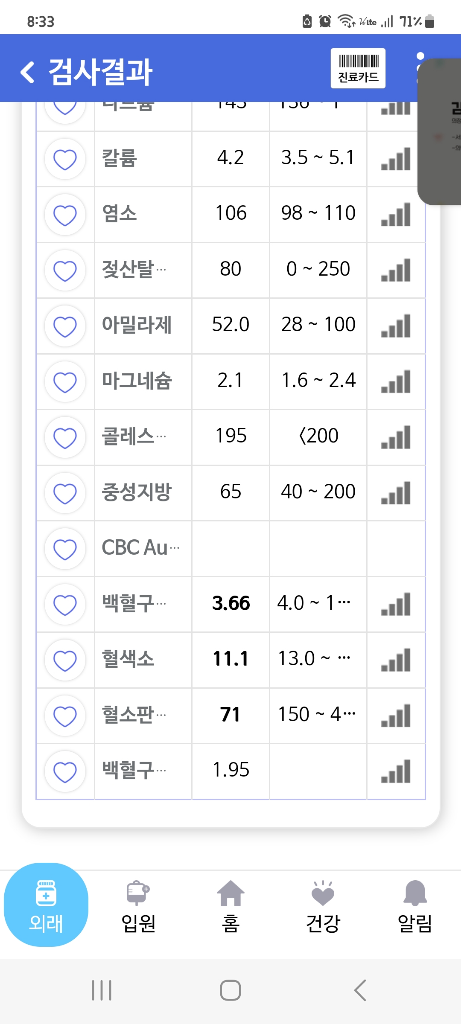Open the 진료카드 barcode button

point(358,68)
